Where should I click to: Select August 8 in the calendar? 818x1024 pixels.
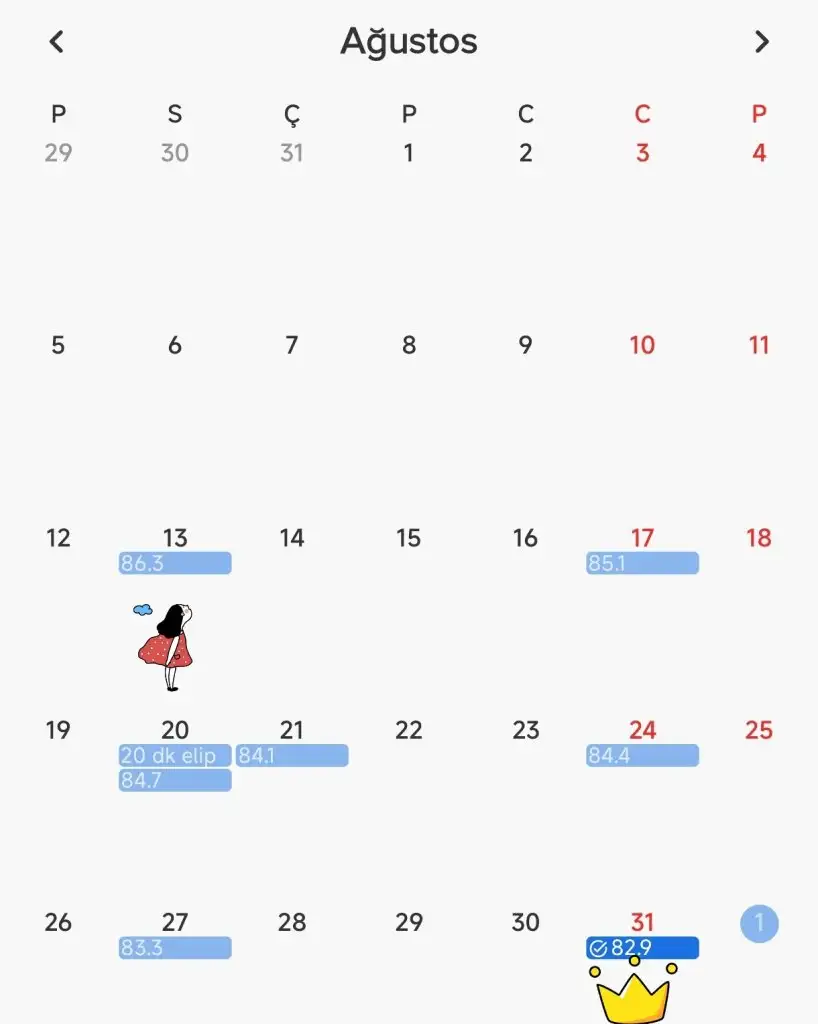coord(408,345)
